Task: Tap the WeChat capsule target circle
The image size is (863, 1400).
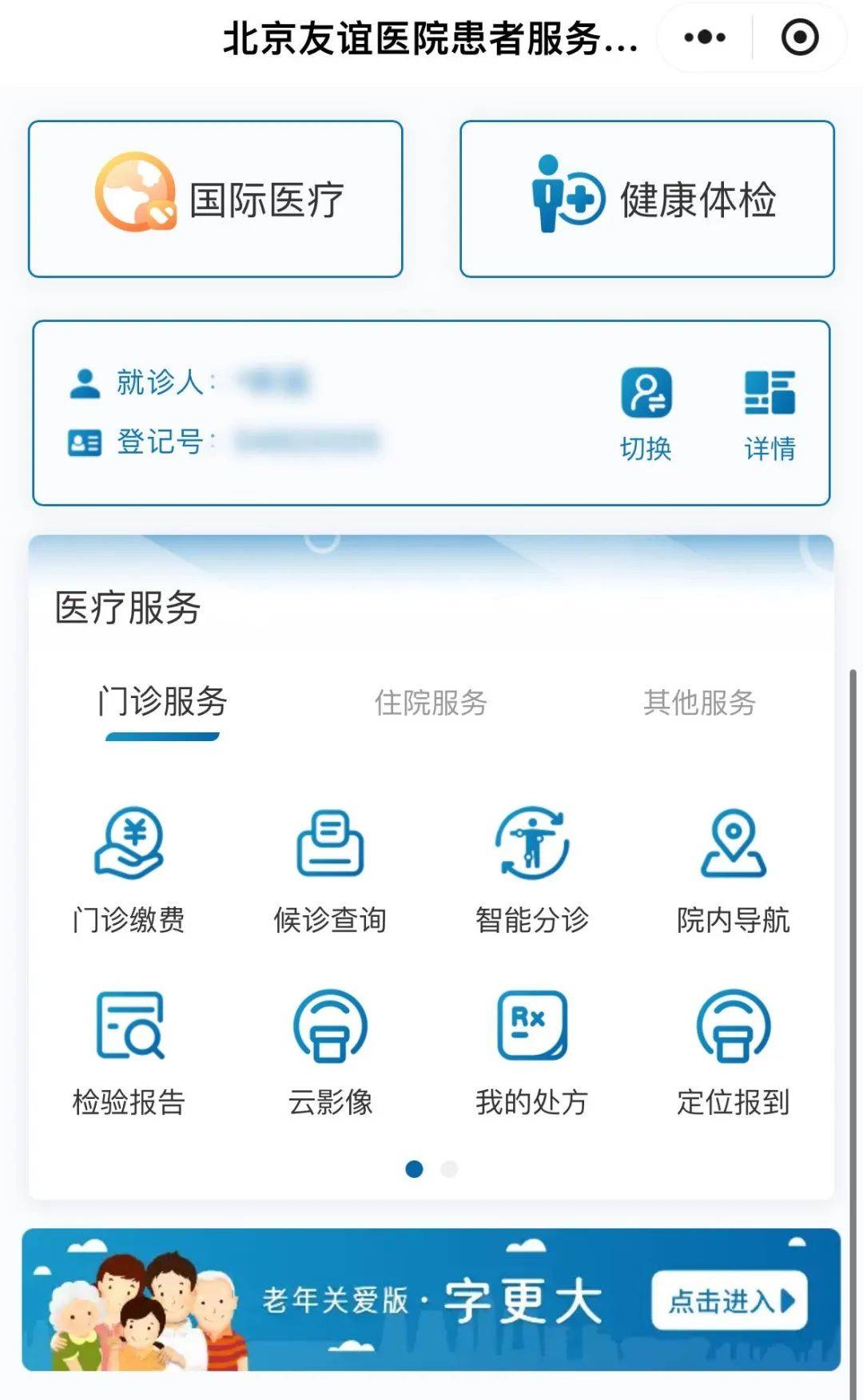Action: coord(799,35)
